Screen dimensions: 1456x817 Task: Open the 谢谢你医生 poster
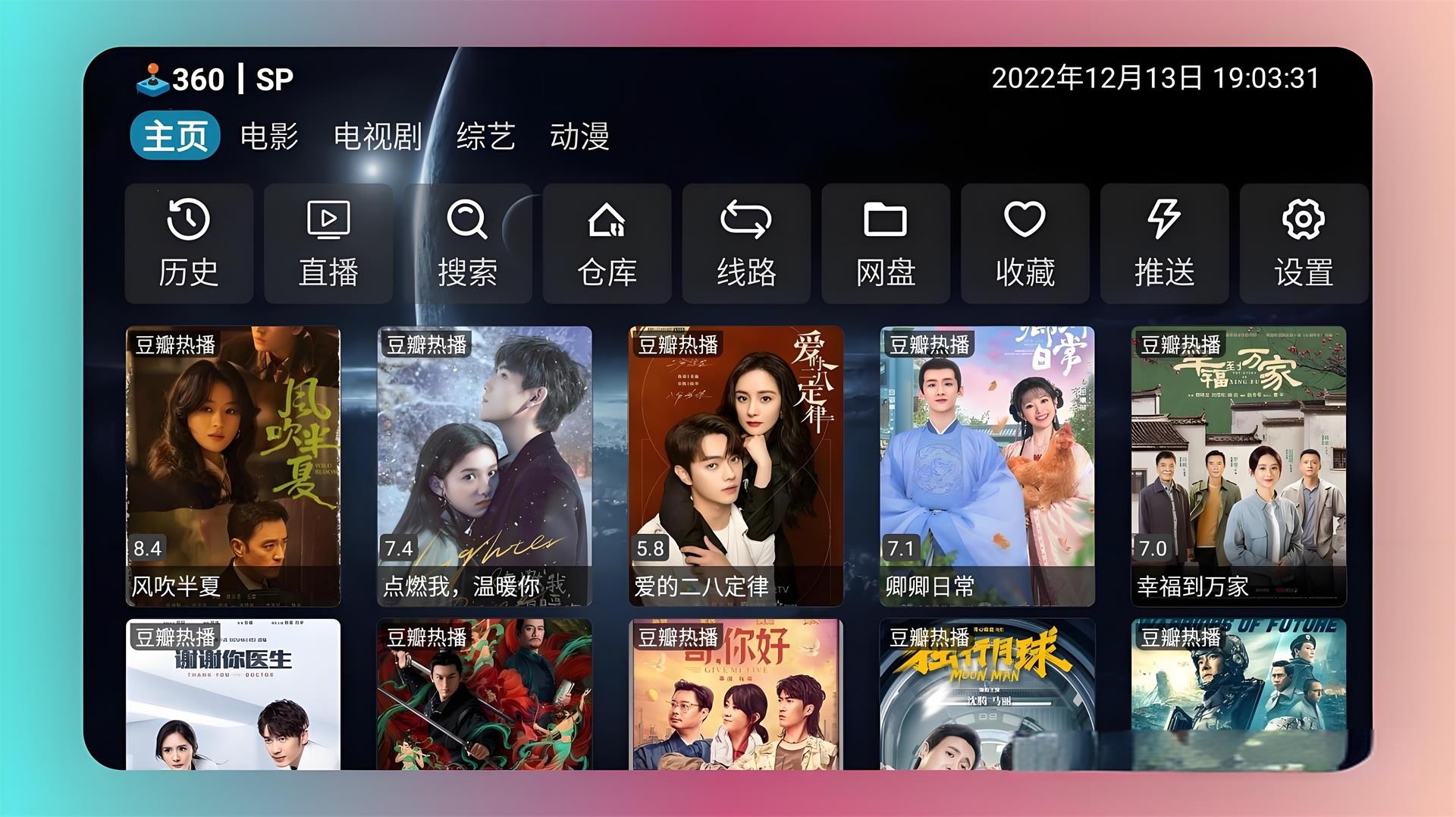click(233, 694)
